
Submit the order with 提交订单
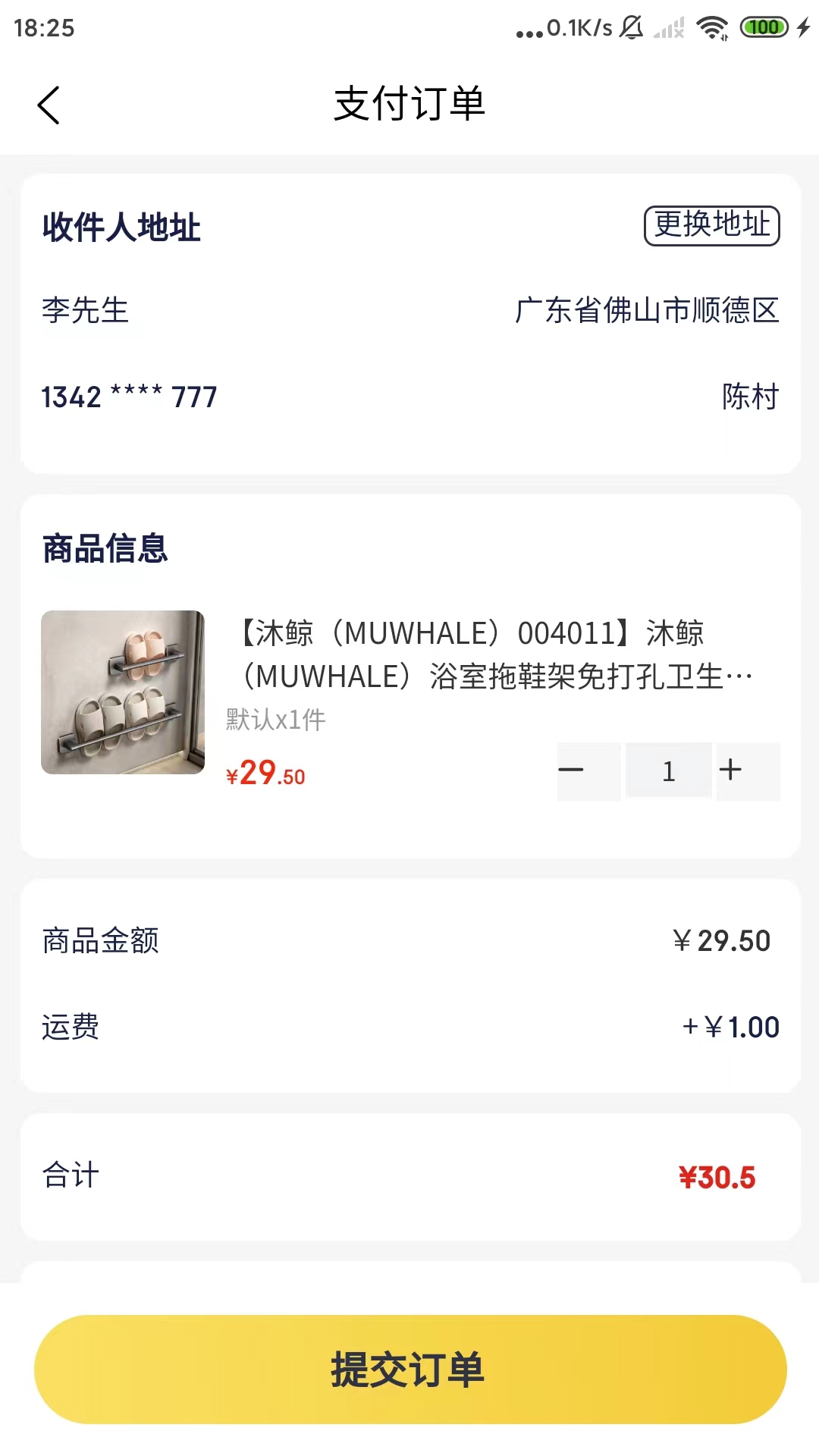(x=409, y=1369)
